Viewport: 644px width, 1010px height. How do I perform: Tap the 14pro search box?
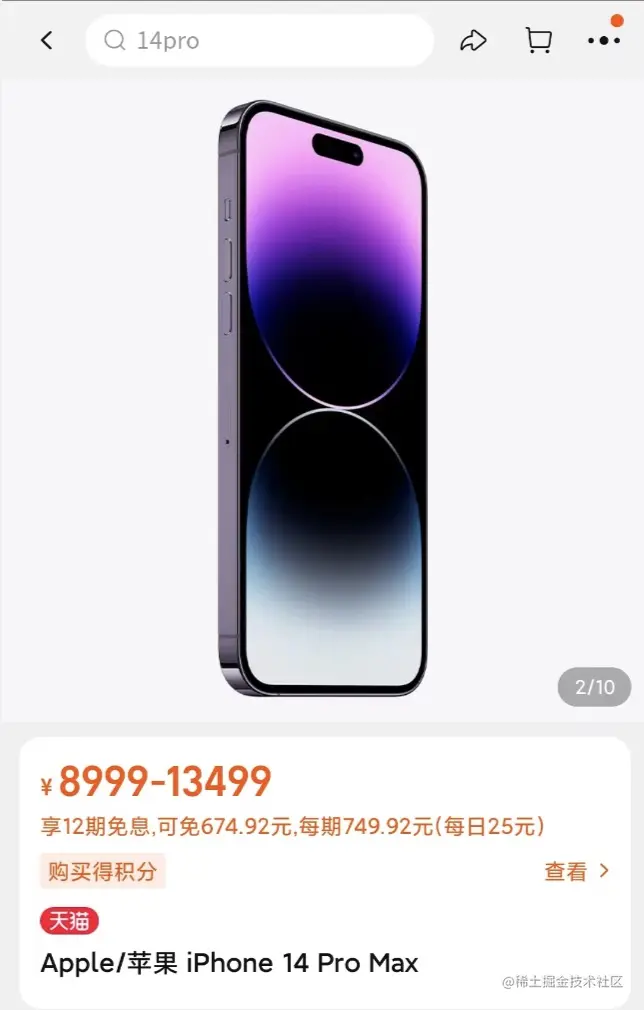[260, 41]
